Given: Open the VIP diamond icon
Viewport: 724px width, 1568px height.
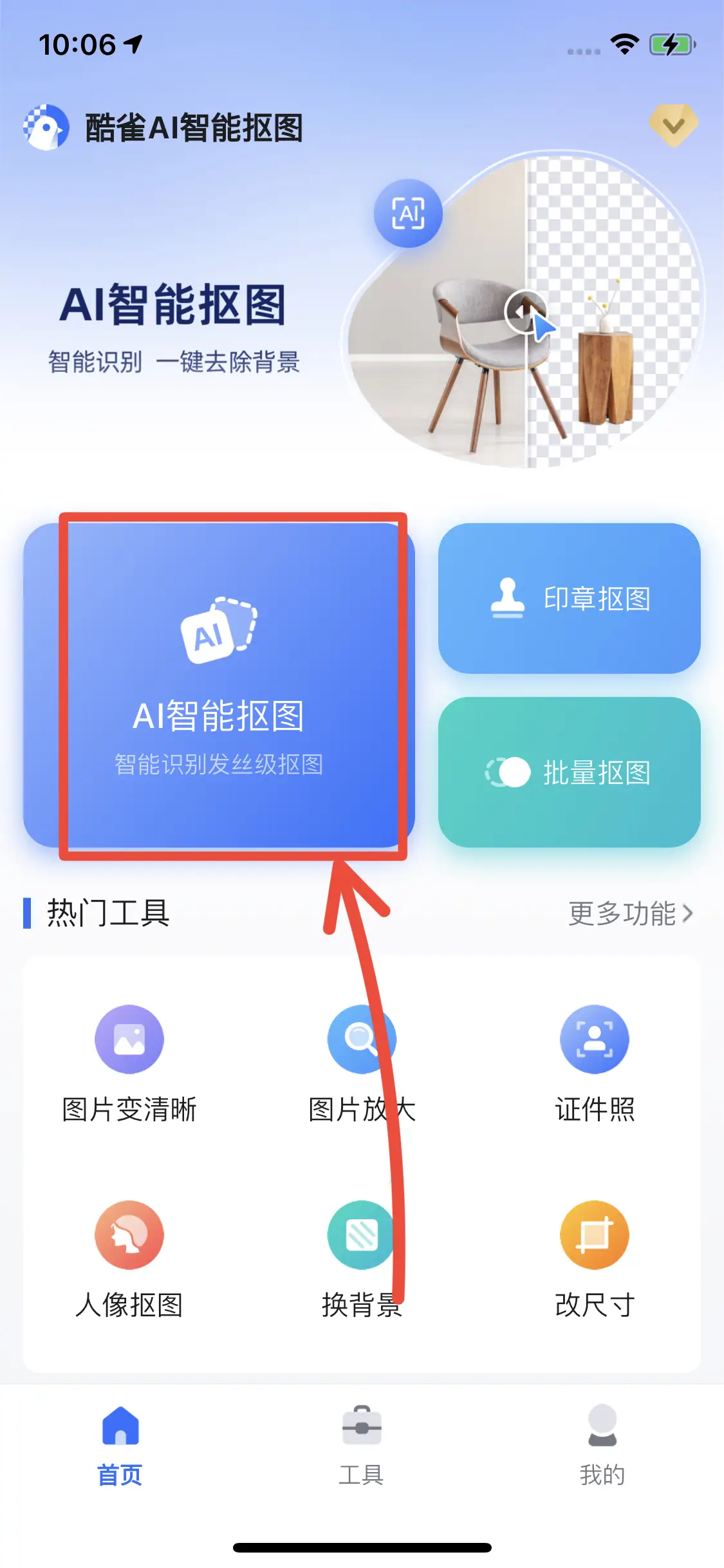Looking at the screenshot, I should point(673,125).
